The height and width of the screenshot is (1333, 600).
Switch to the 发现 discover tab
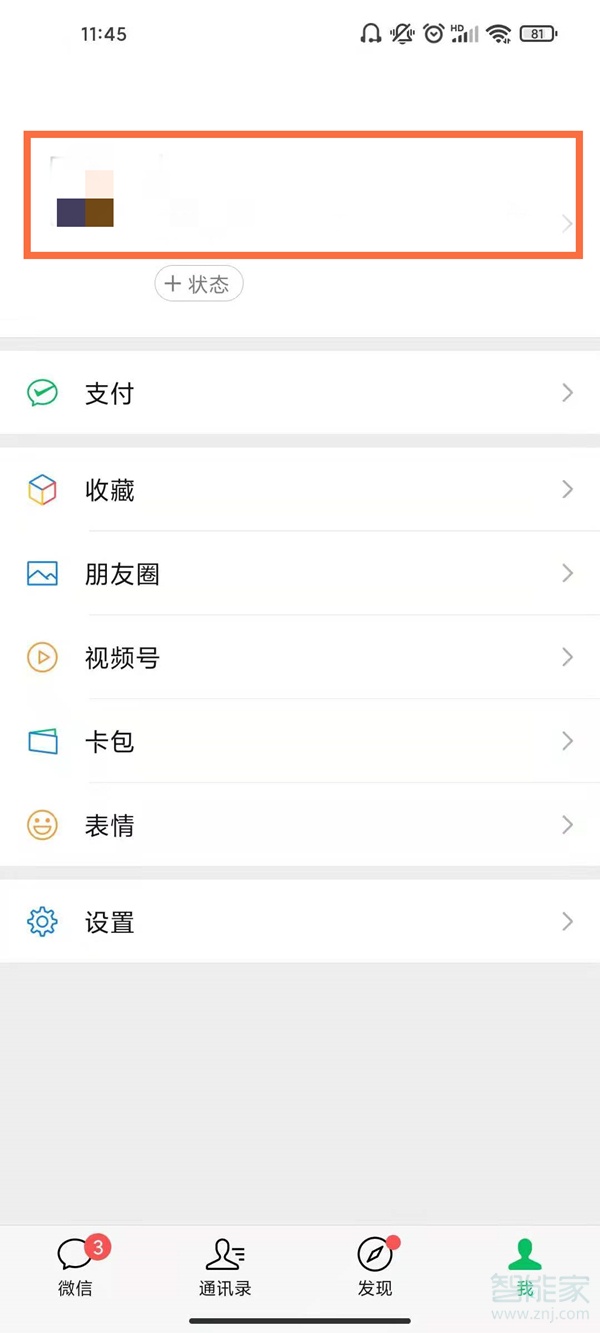point(375,1267)
